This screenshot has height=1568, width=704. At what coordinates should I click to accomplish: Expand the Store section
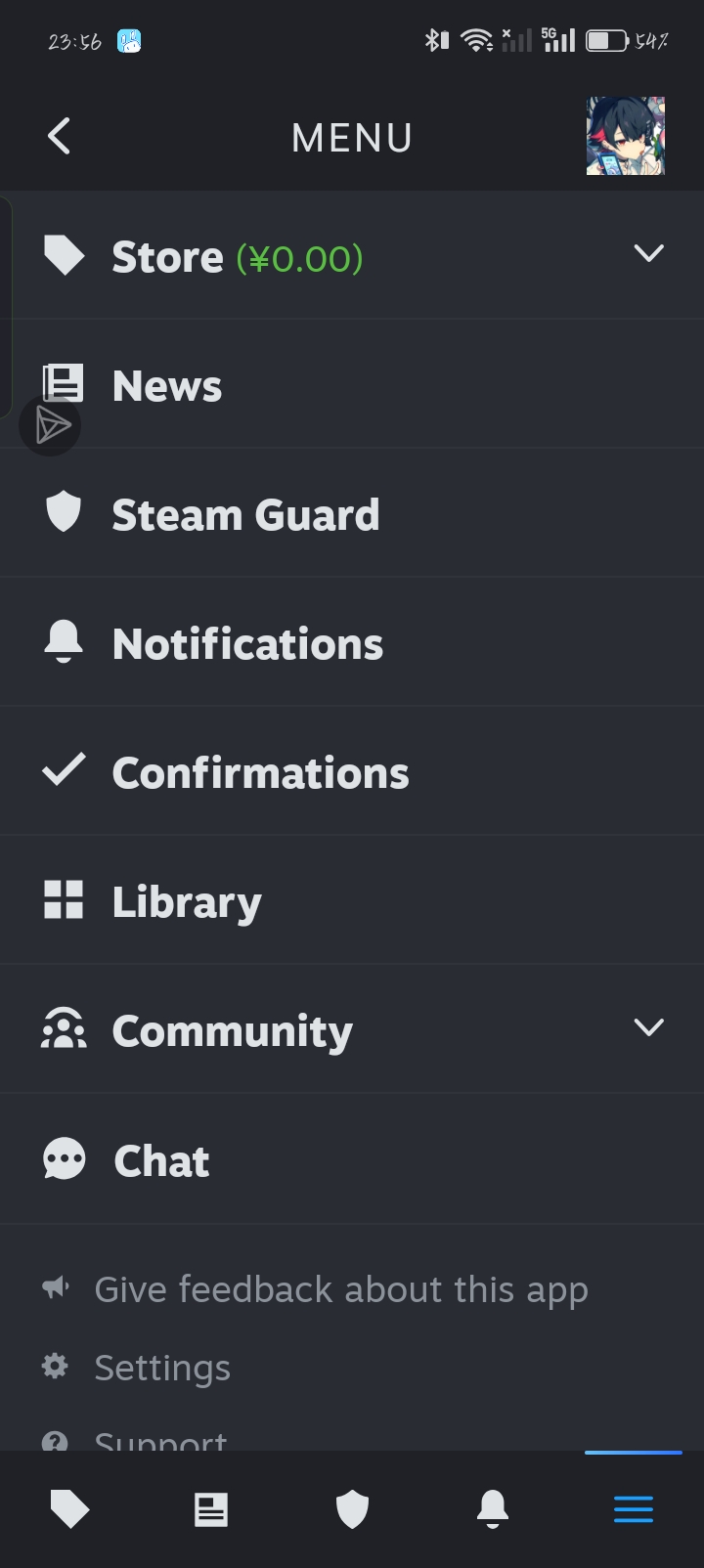(x=647, y=254)
